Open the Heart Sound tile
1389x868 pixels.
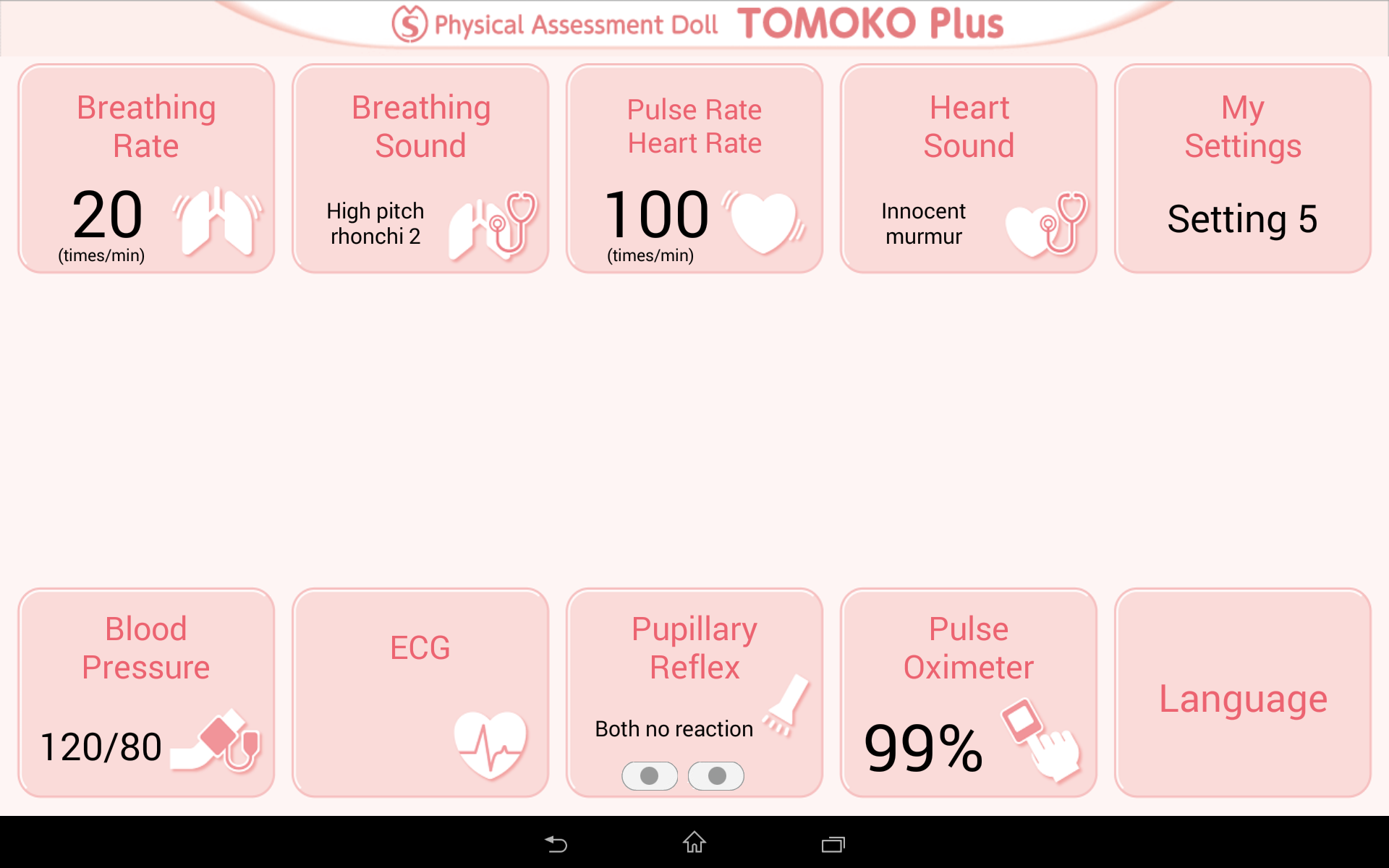[x=969, y=169]
